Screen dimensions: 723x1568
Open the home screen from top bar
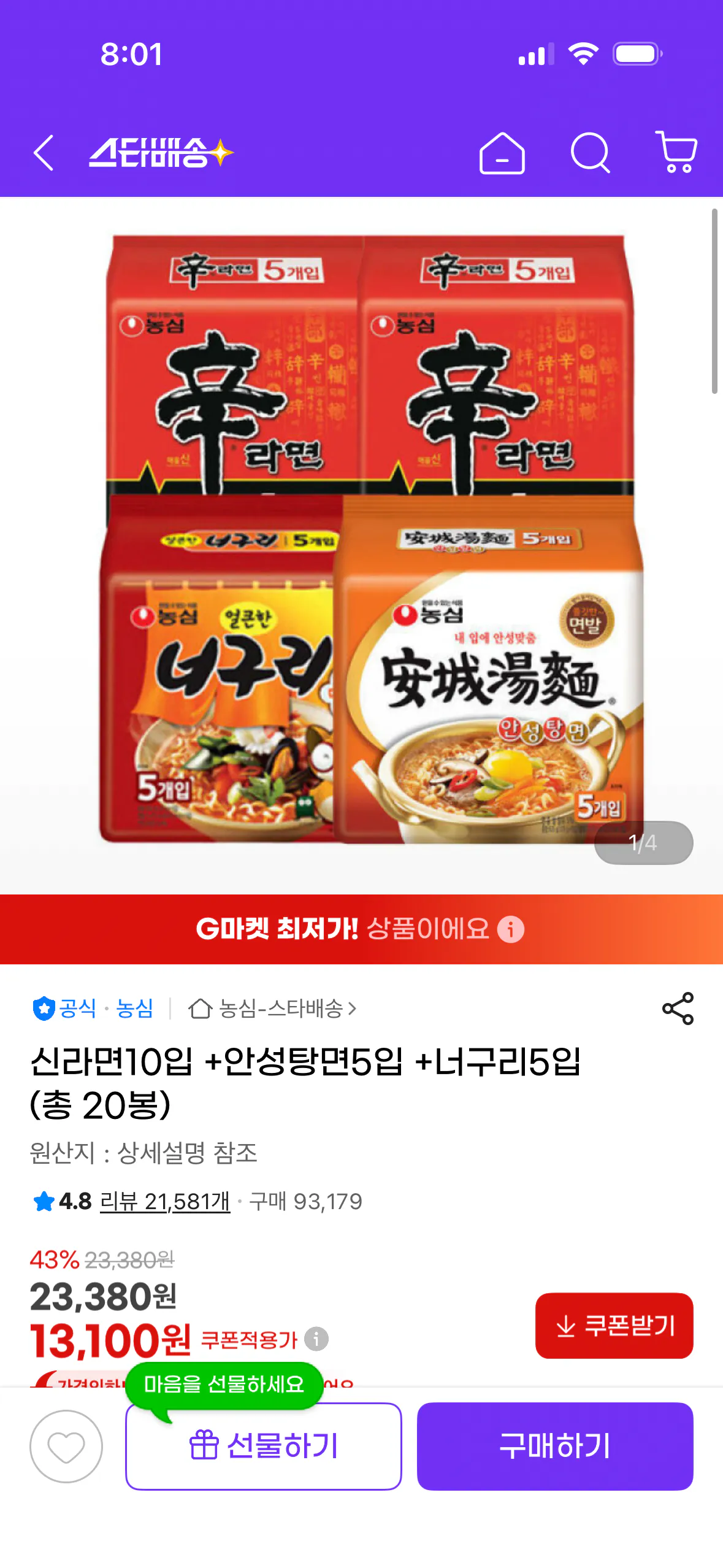503,153
